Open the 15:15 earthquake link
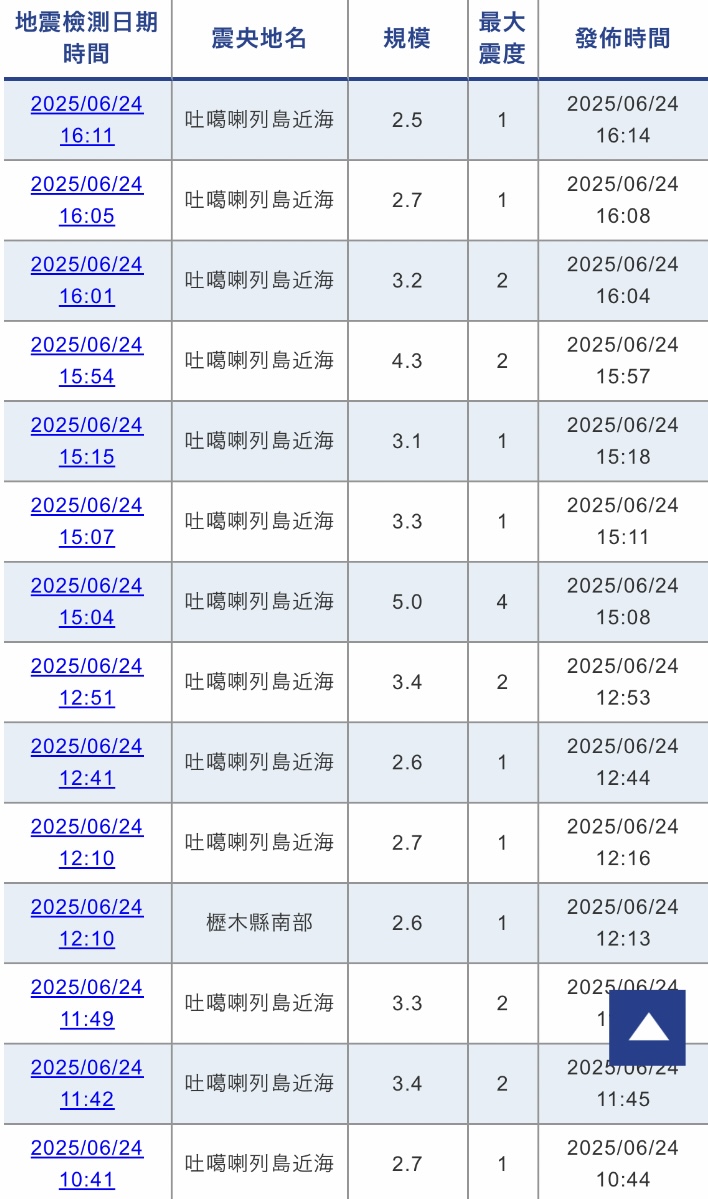 pos(87,441)
